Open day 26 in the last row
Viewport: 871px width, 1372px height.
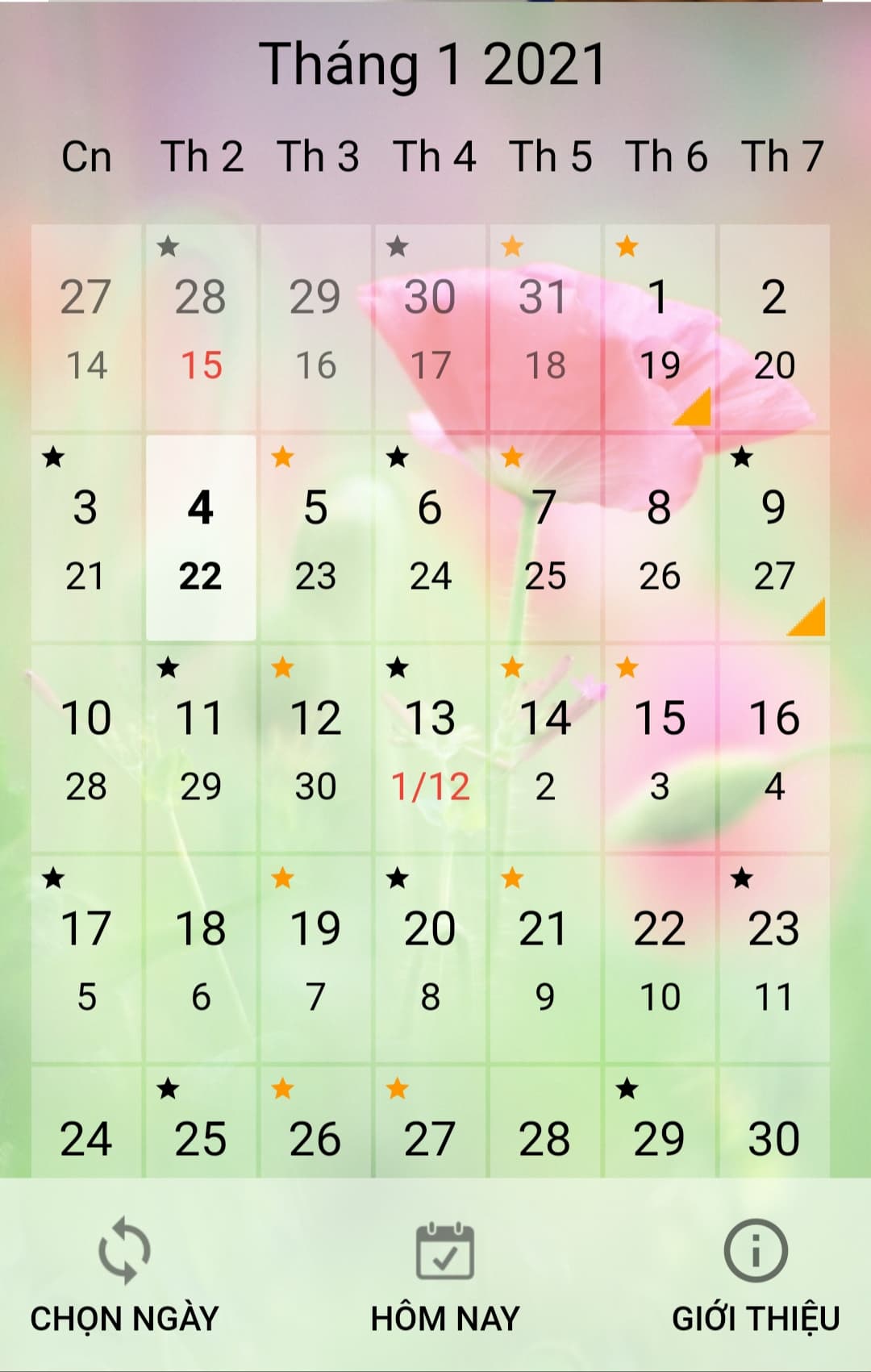[315, 1129]
